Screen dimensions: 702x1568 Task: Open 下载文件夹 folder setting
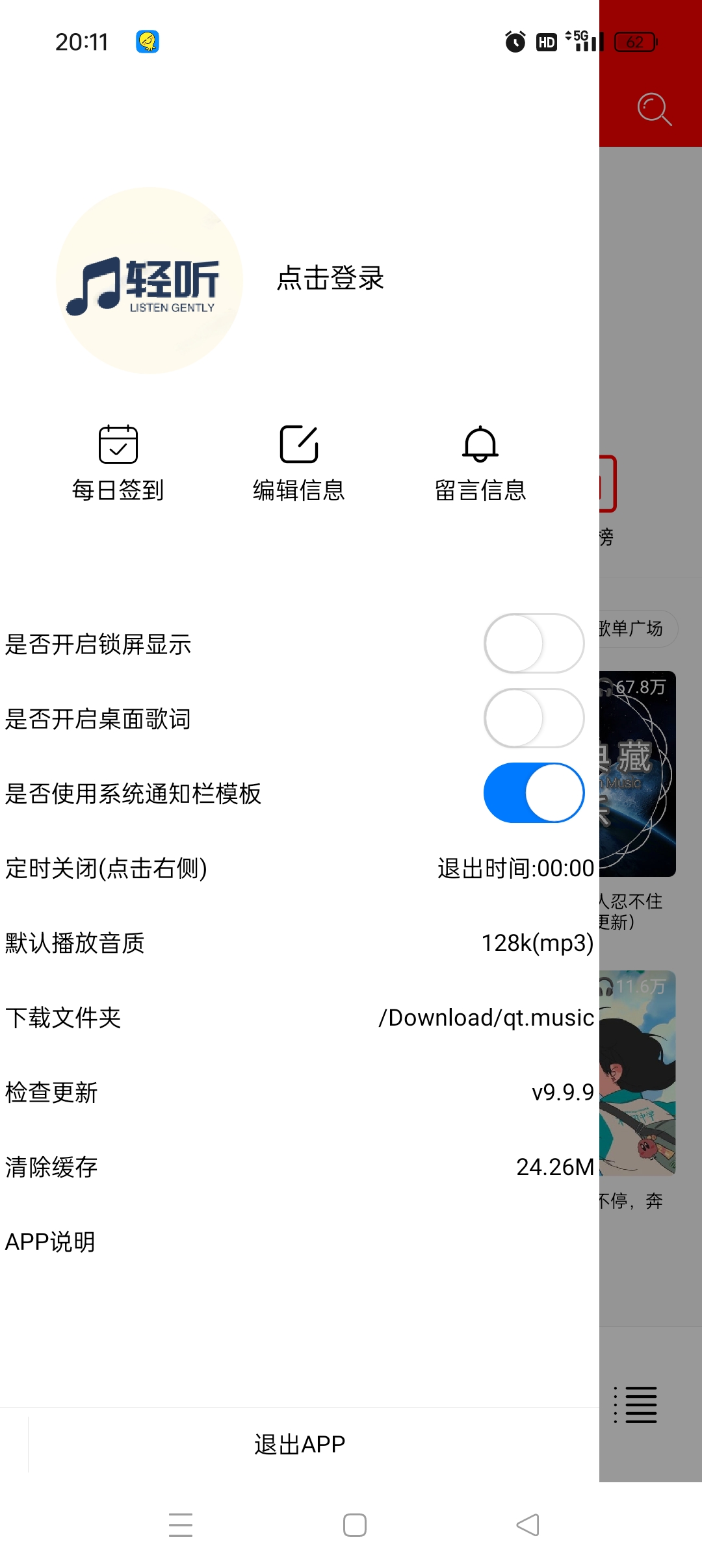(x=486, y=1018)
